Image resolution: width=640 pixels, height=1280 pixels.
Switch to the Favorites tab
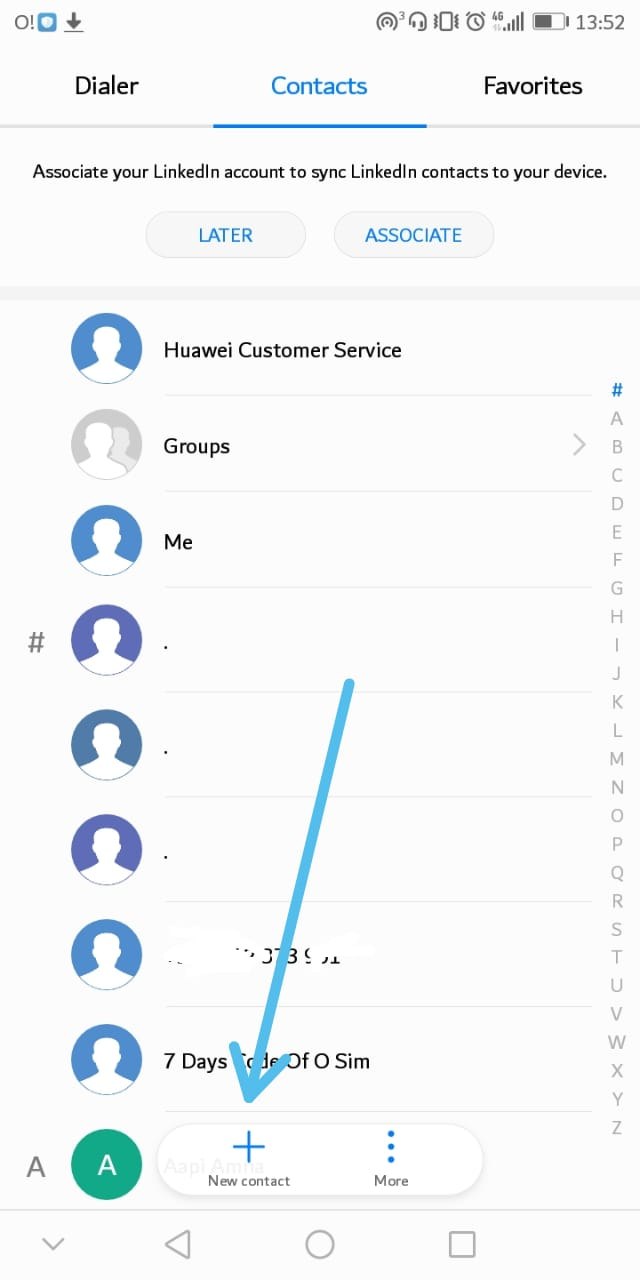click(x=533, y=86)
